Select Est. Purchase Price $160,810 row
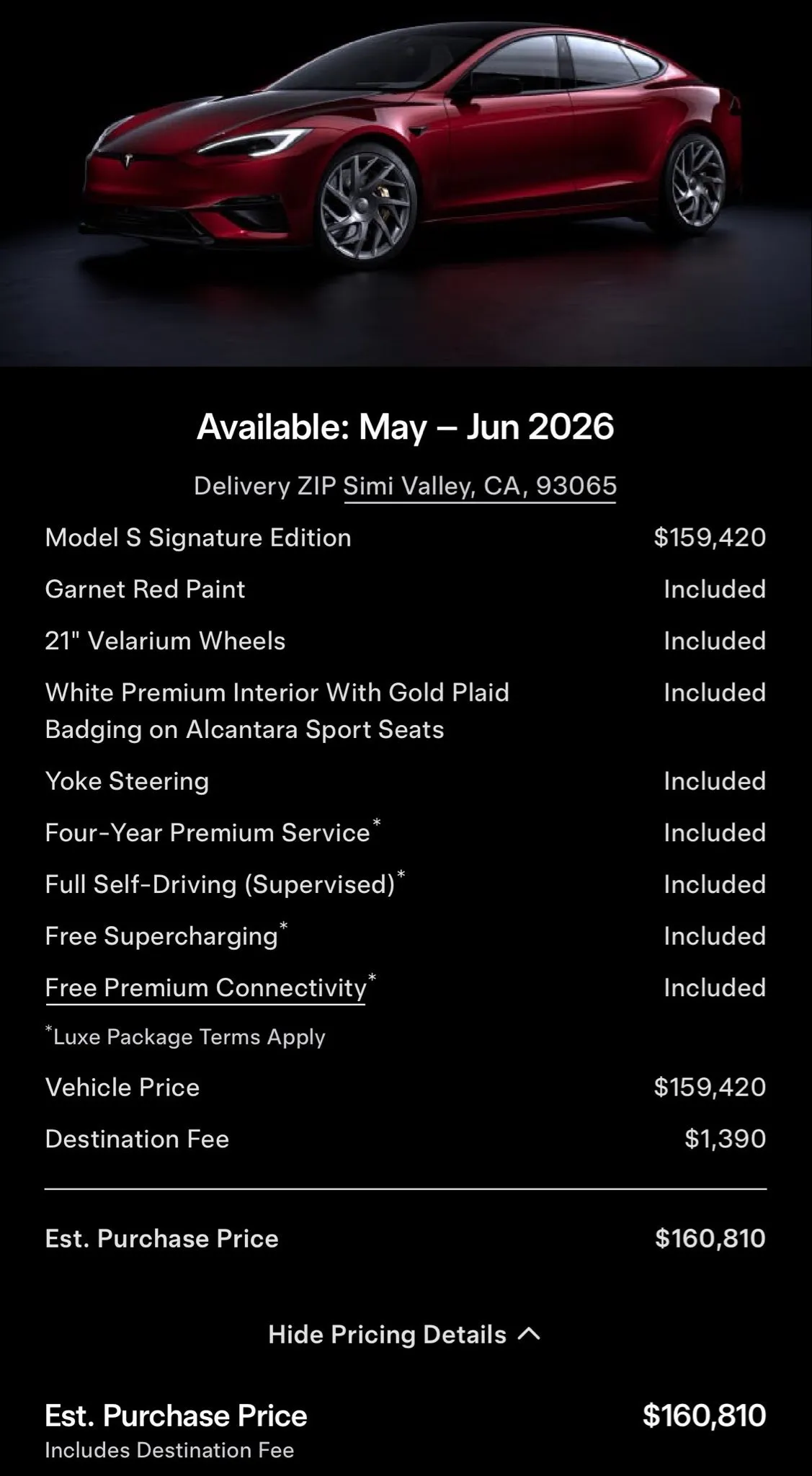Image resolution: width=812 pixels, height=1476 pixels. [x=710, y=1238]
